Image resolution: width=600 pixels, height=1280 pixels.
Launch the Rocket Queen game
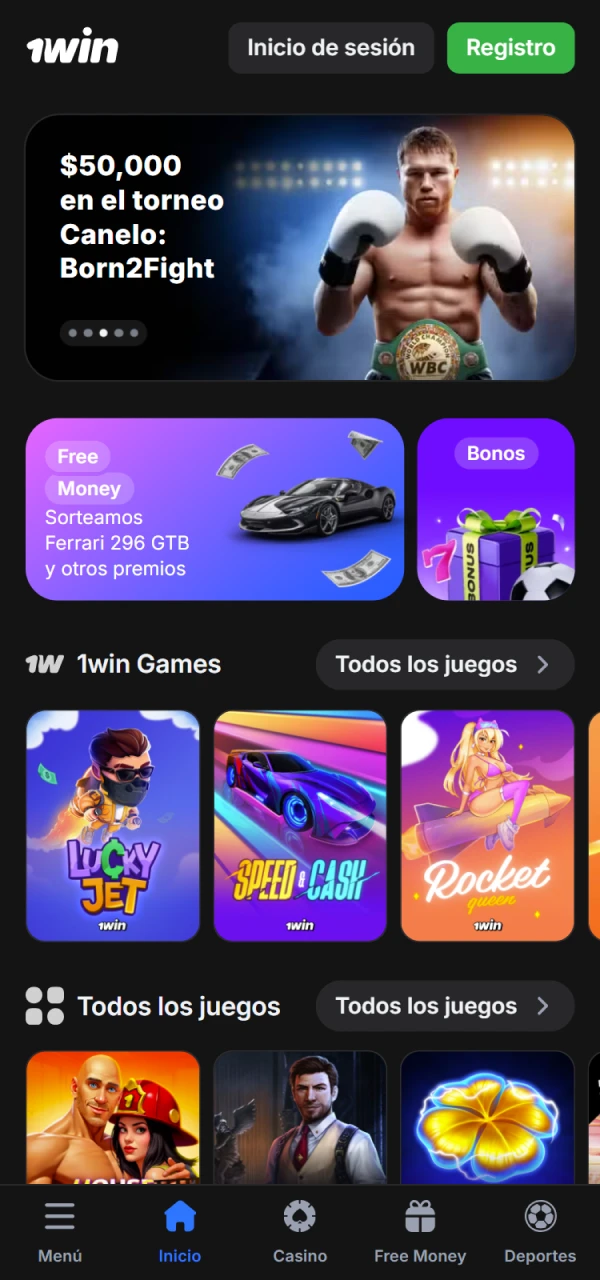(x=487, y=825)
